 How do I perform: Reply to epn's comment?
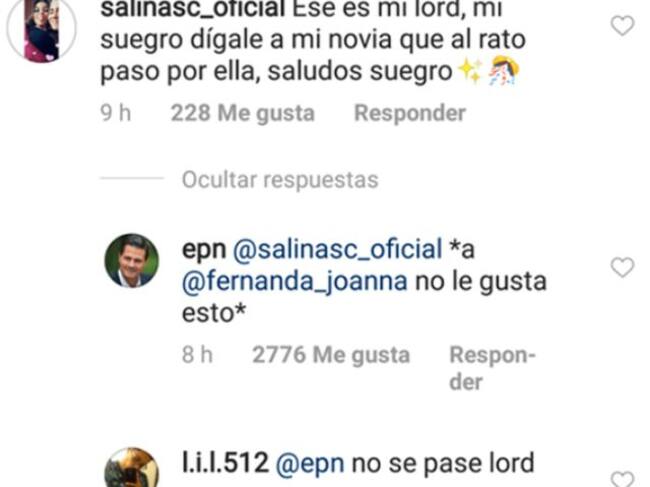point(492,368)
